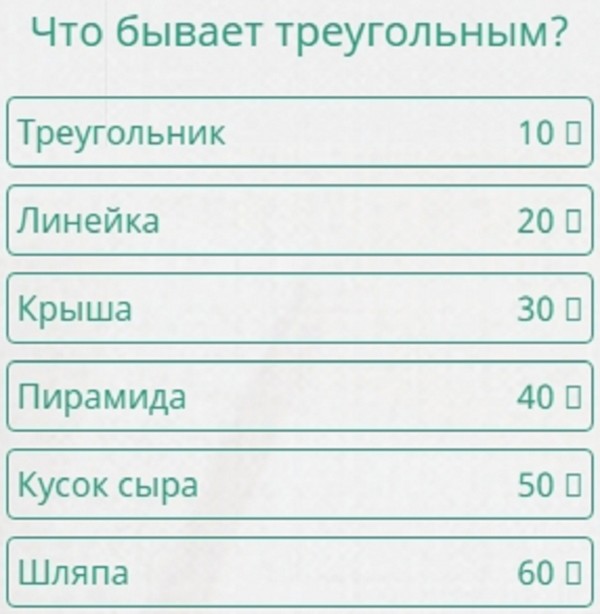The image size is (600, 614).
Task: Select the answer Треугольник
Action: [x=300, y=132]
